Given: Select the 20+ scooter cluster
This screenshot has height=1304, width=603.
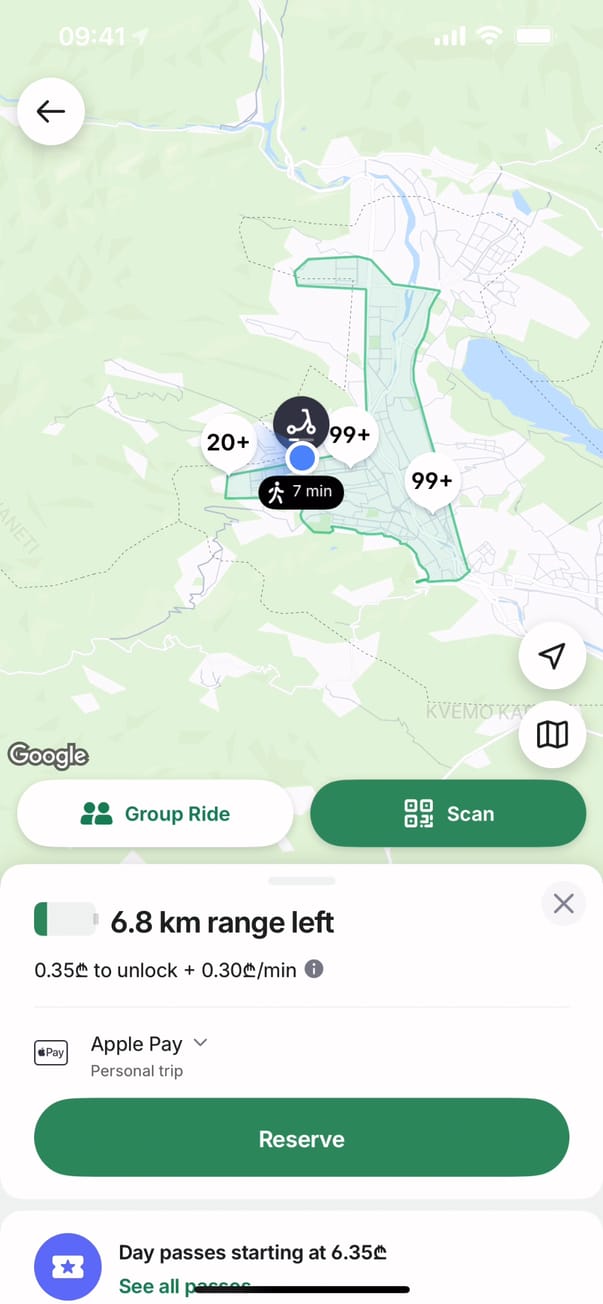Looking at the screenshot, I should [x=228, y=441].
